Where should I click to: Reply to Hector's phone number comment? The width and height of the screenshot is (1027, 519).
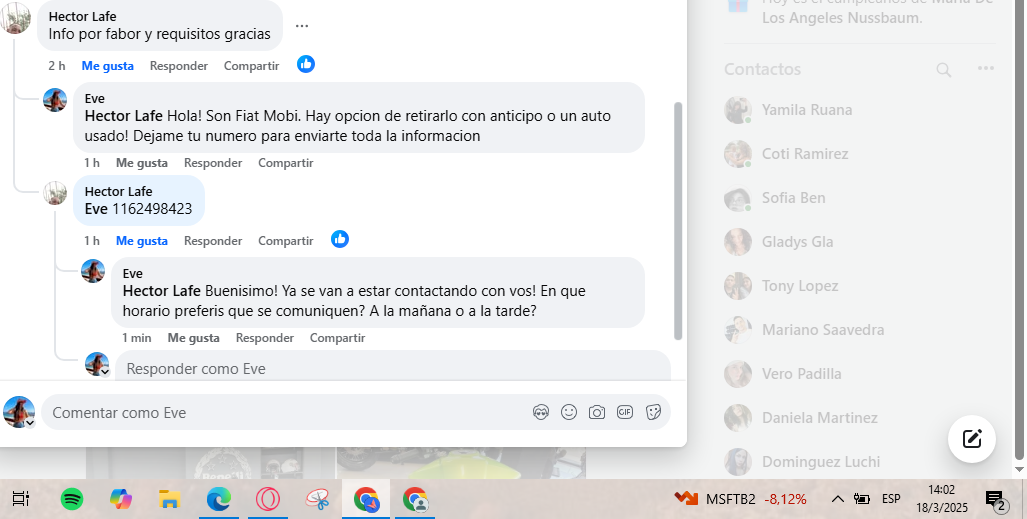point(213,241)
